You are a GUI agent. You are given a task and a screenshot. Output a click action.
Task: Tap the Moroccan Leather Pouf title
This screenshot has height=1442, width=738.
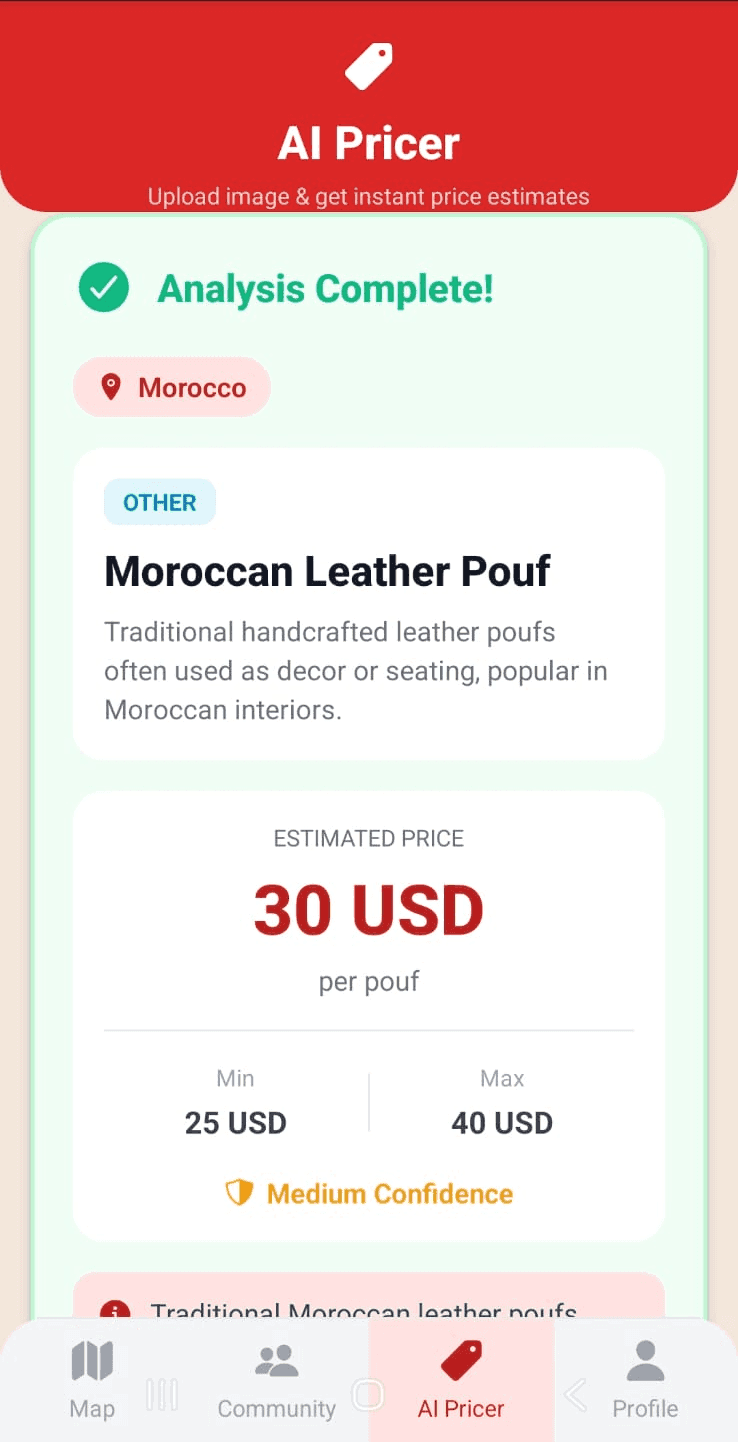(x=327, y=571)
